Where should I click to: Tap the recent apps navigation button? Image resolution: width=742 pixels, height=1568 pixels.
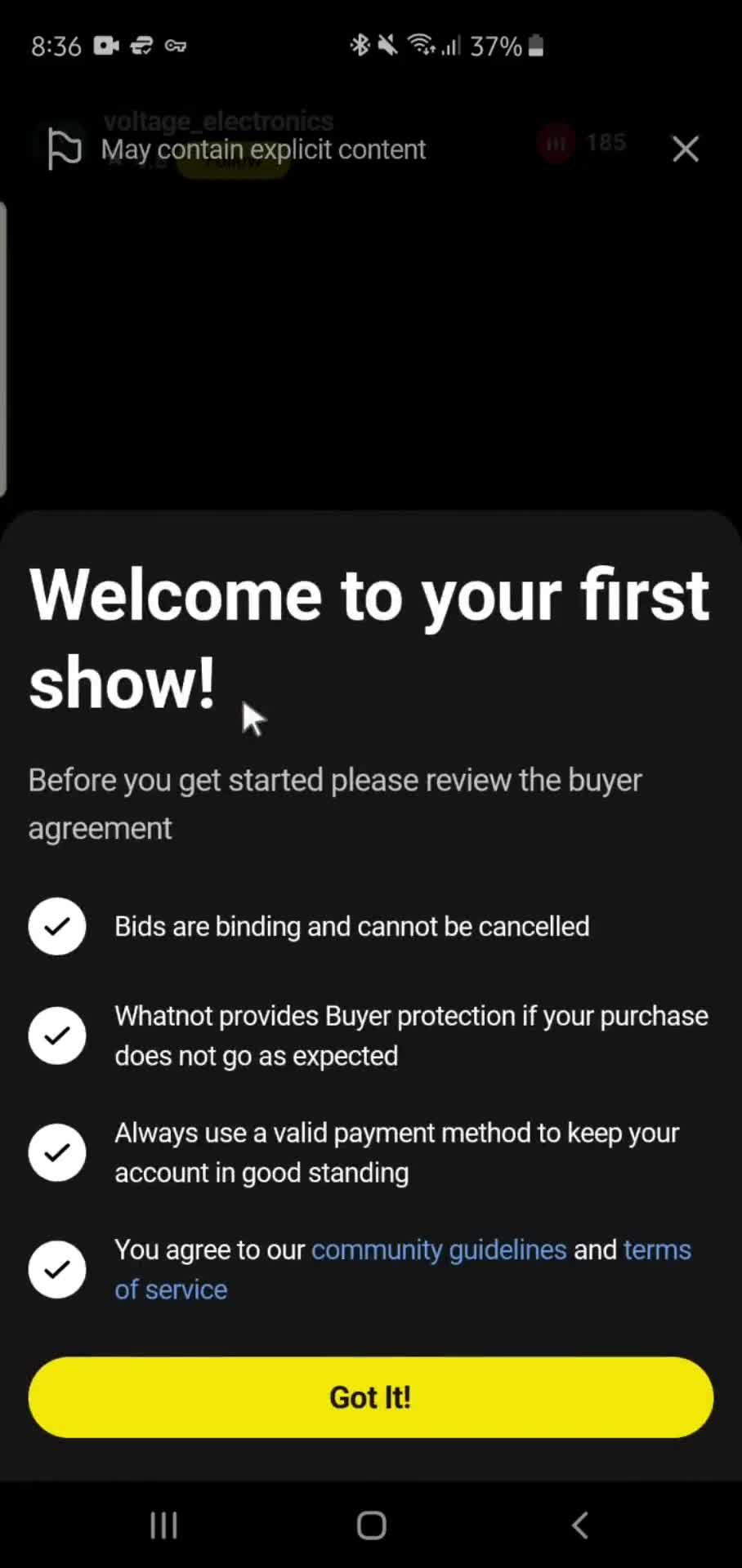163,1524
